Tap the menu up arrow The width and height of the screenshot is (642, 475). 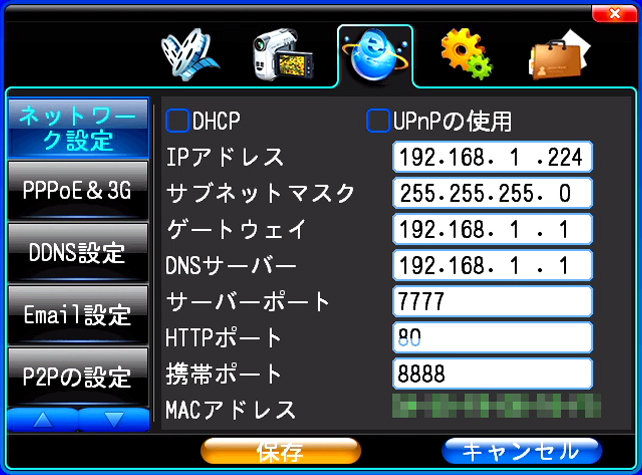[x=41, y=419]
